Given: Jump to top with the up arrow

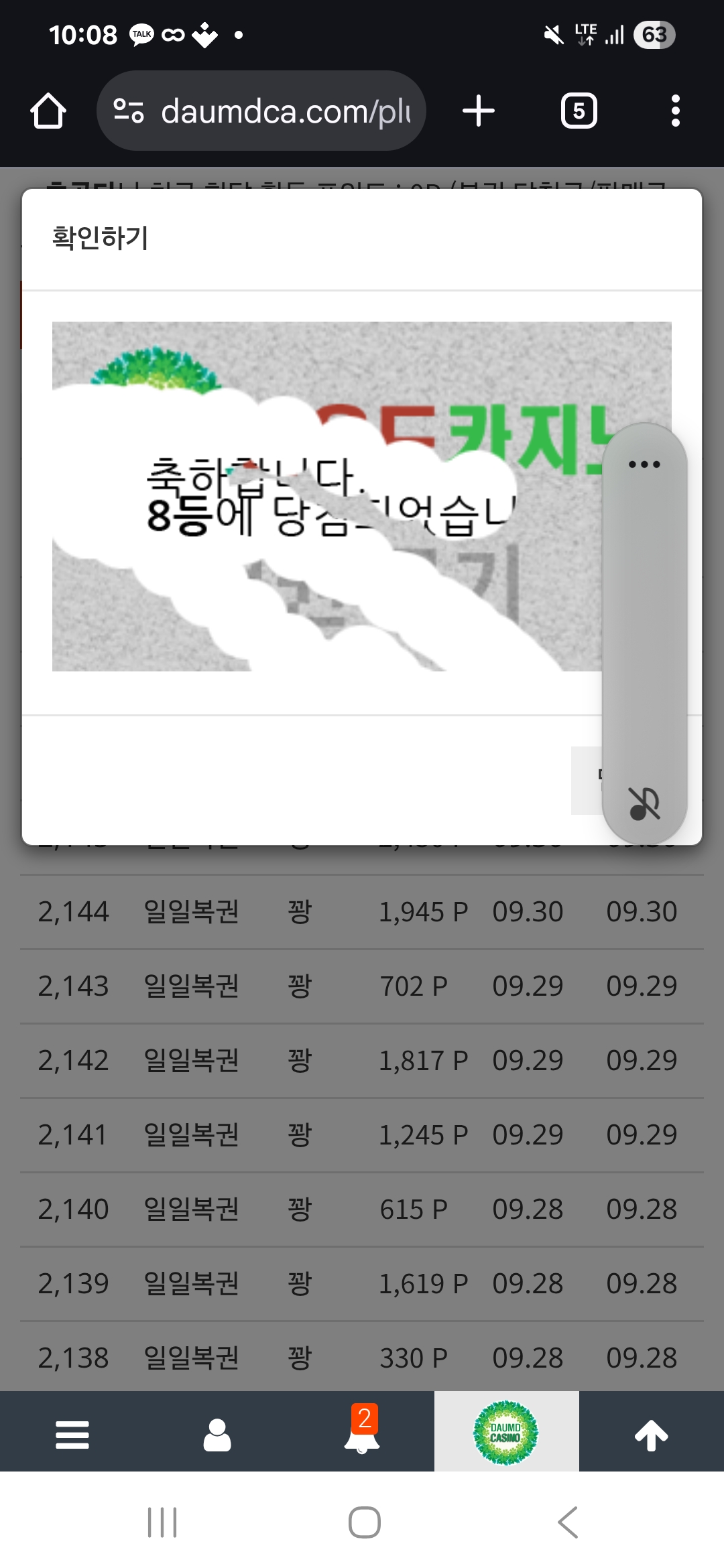Looking at the screenshot, I should tap(651, 1435).
